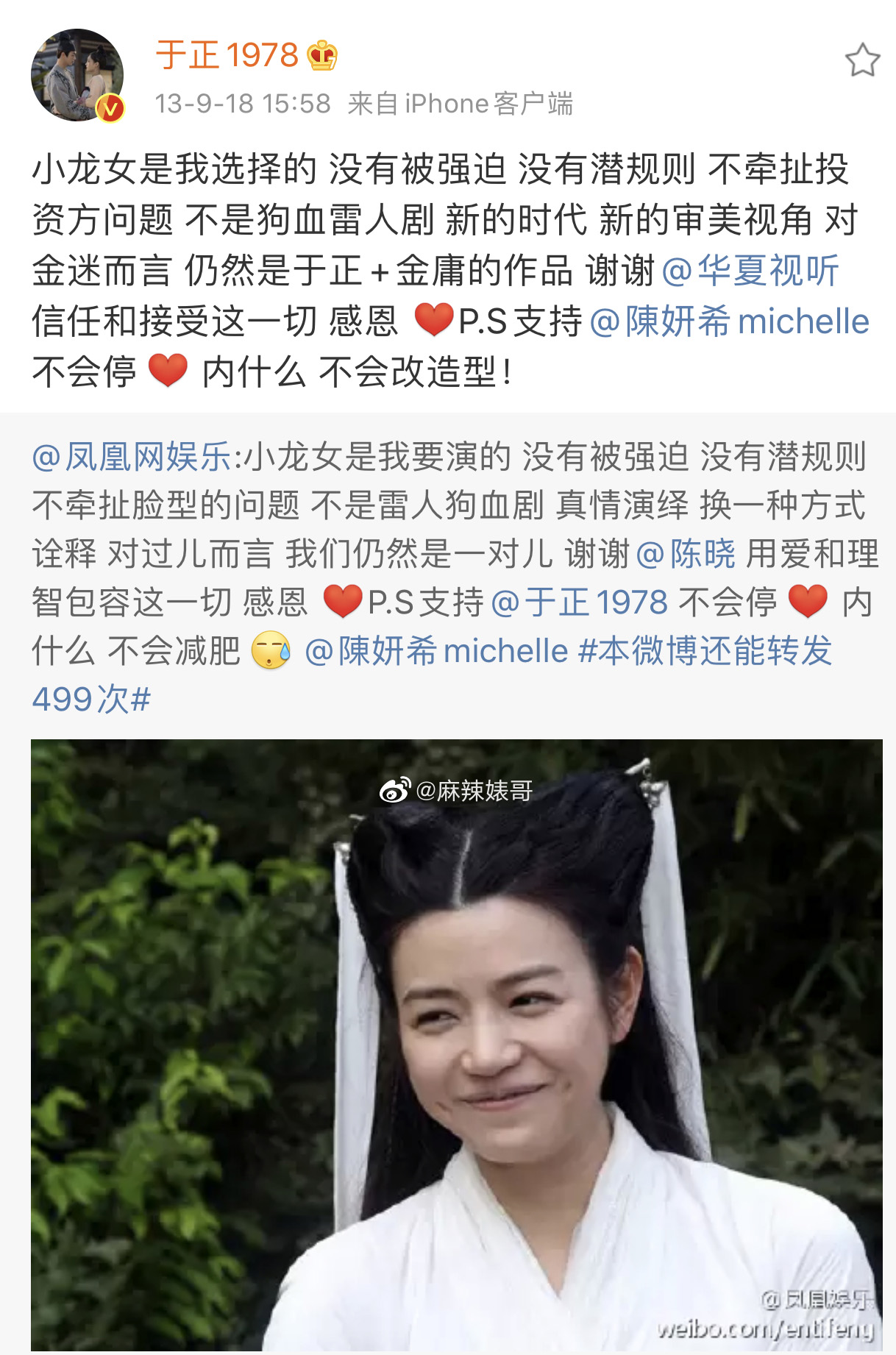Viewport: 896px width, 1355px height.
Task: Open the @陈晓 mention
Action: [x=685, y=554]
